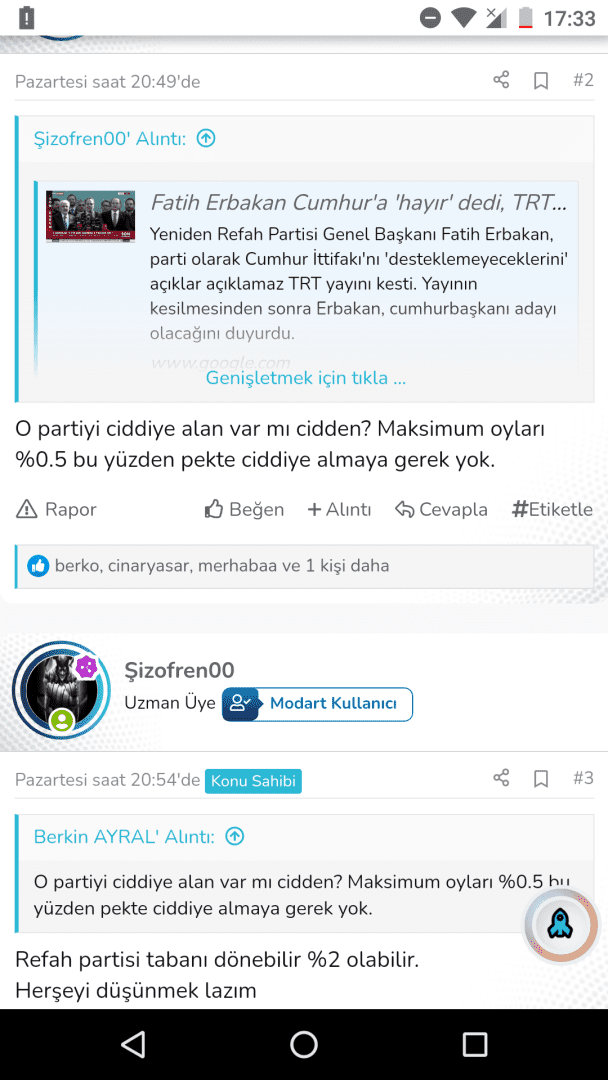This screenshot has width=608, height=1080.
Task: Tap the rocket scroll-to-top button
Action: [560, 926]
